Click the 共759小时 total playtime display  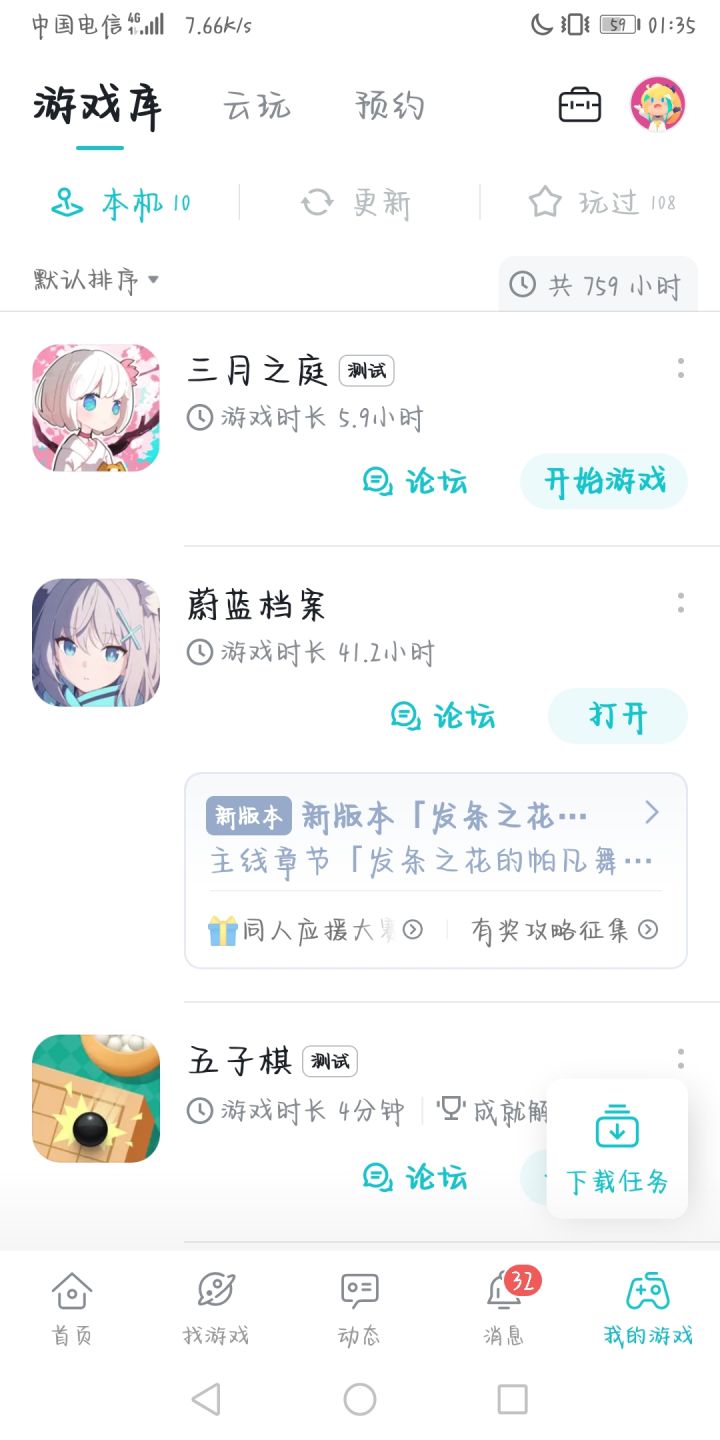(x=595, y=283)
